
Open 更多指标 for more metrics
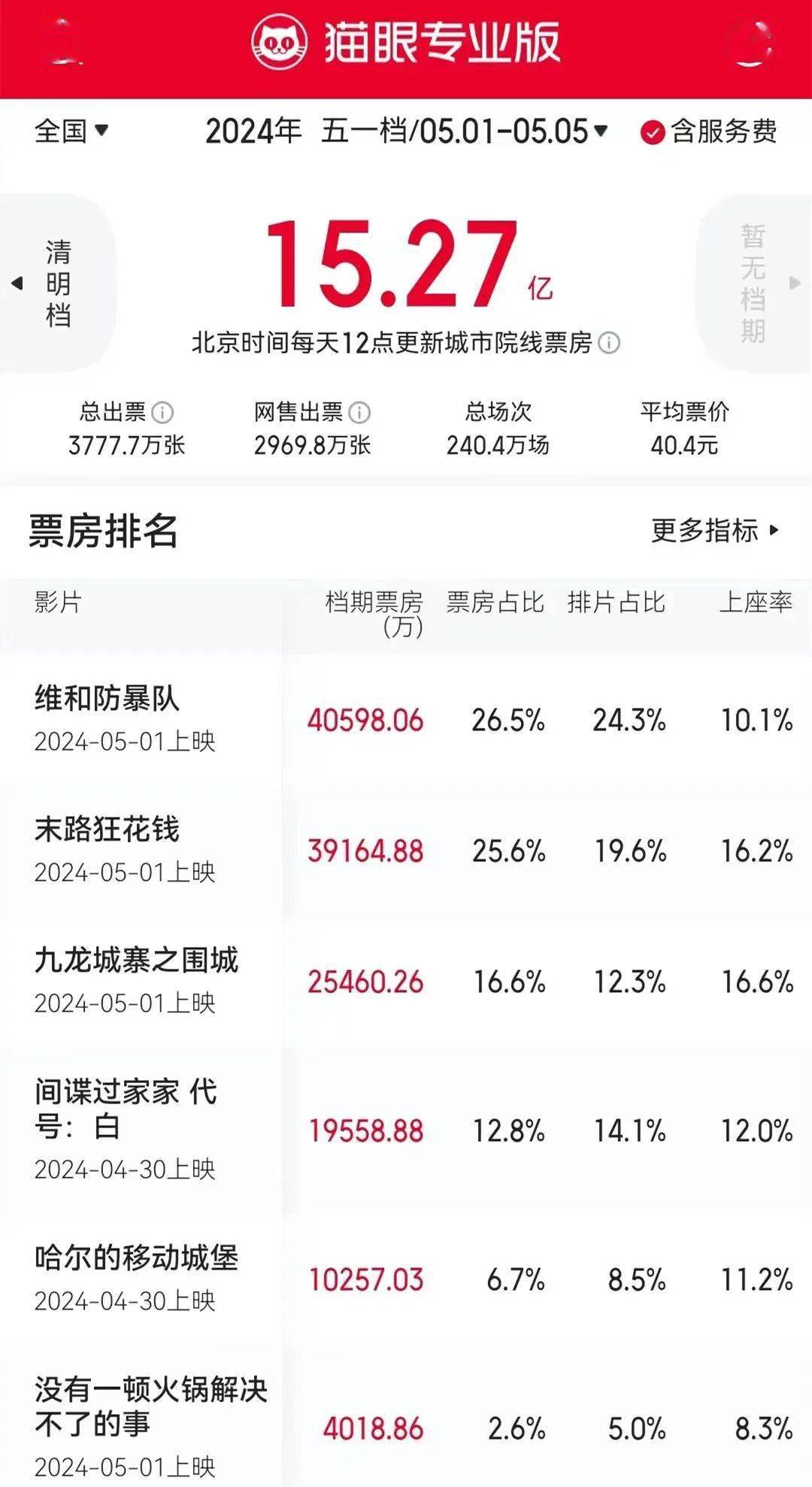pos(716,530)
